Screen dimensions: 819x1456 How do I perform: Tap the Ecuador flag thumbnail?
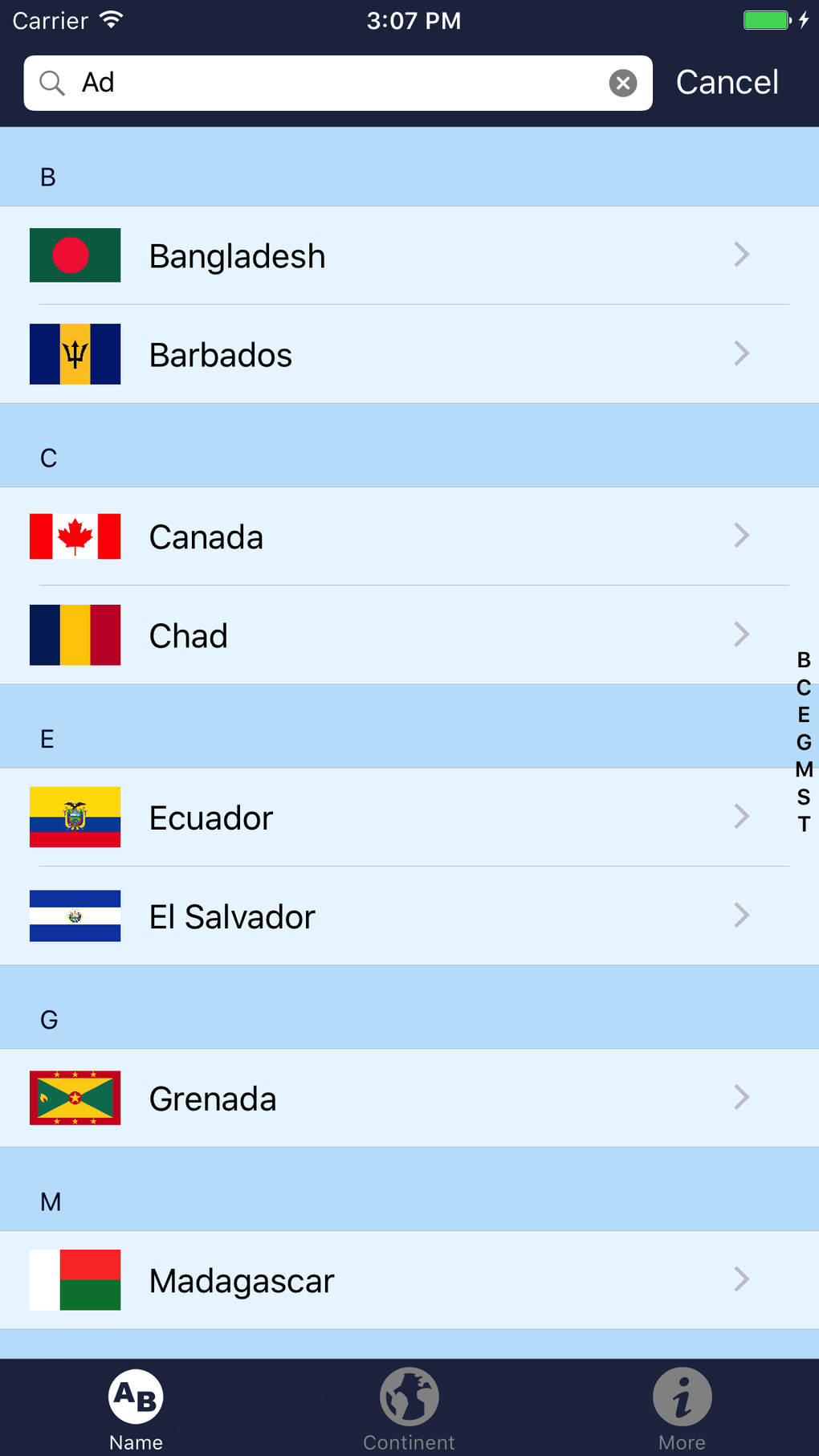(x=75, y=817)
